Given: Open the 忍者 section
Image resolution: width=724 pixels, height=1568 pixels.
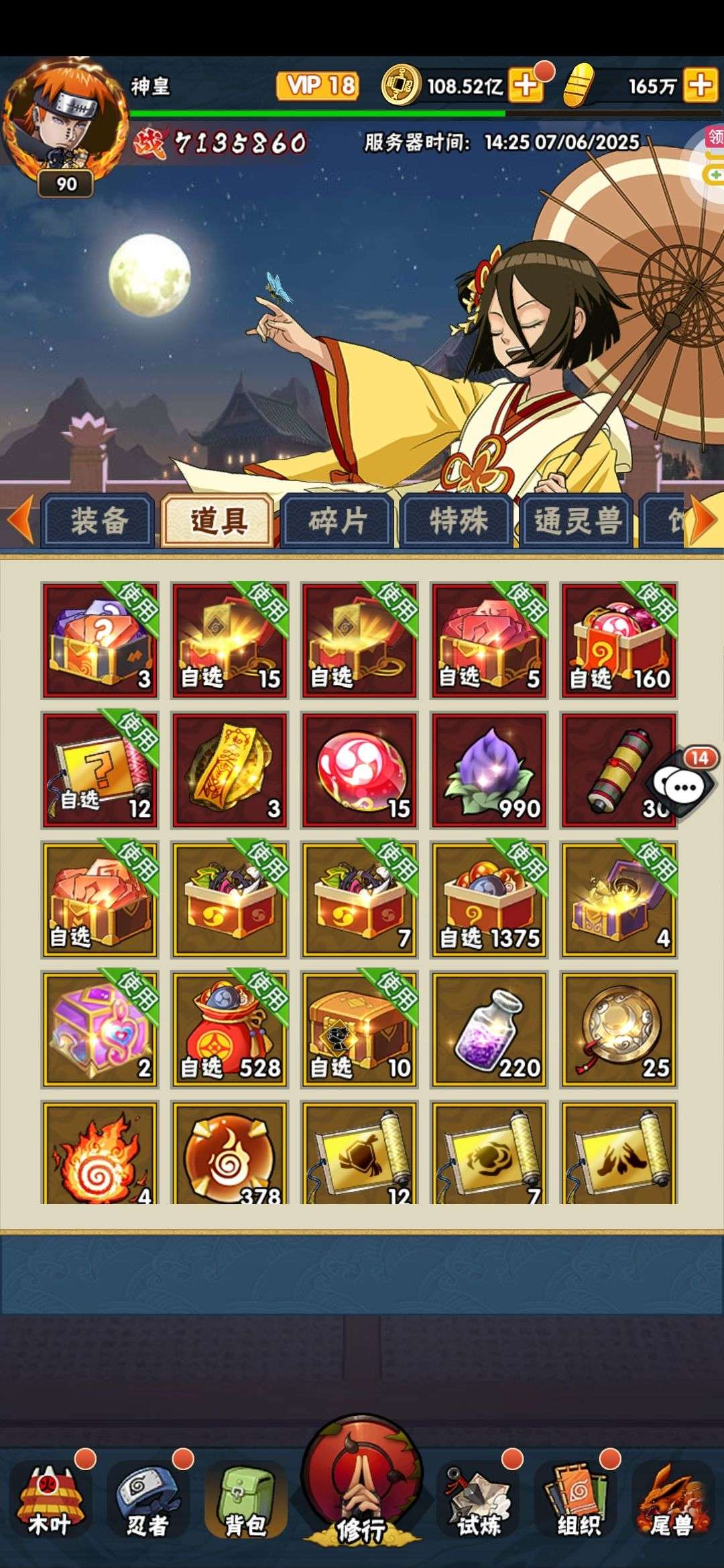Looking at the screenshot, I should [147, 1497].
